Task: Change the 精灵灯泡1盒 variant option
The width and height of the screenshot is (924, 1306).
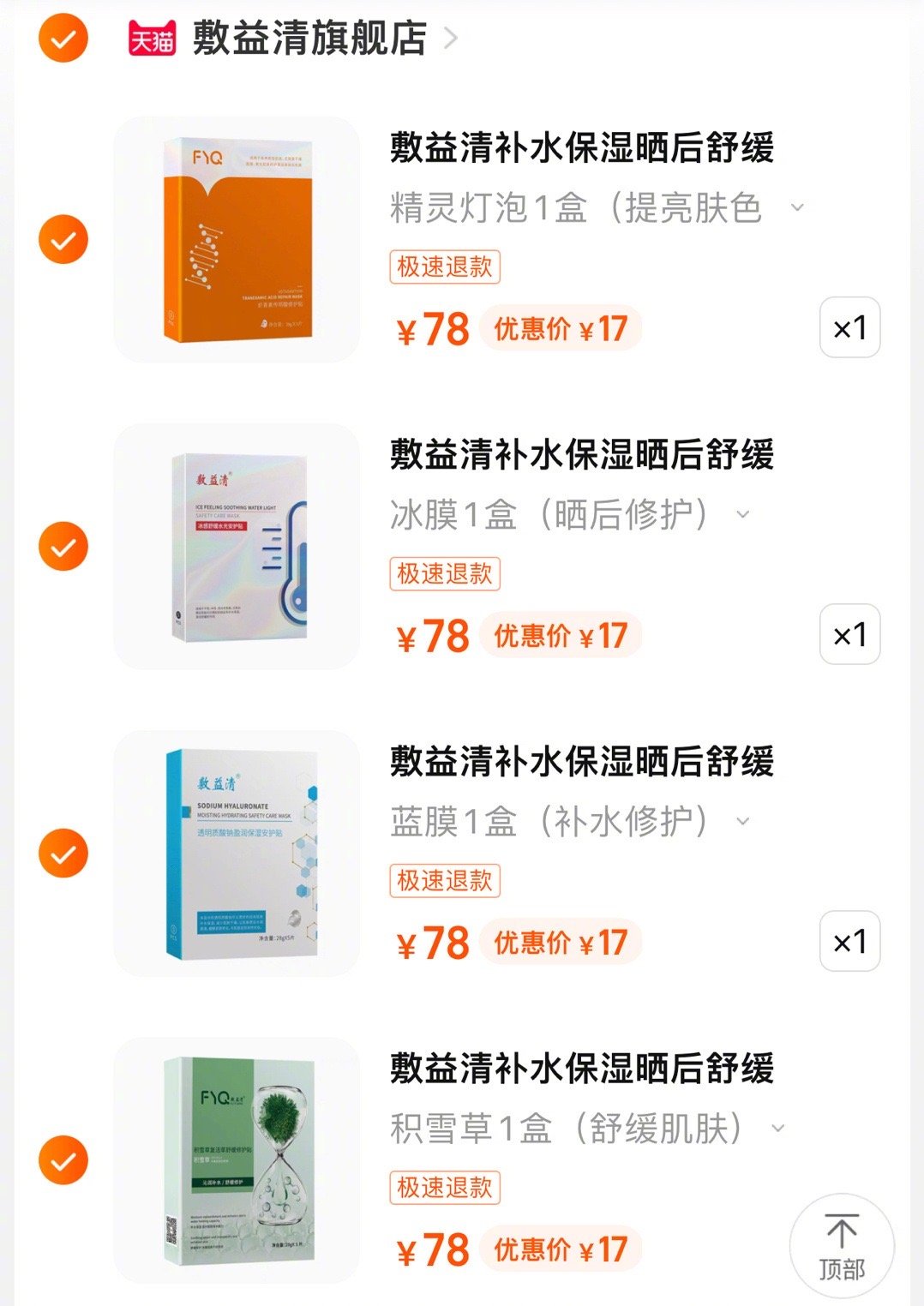Action: coord(597,208)
